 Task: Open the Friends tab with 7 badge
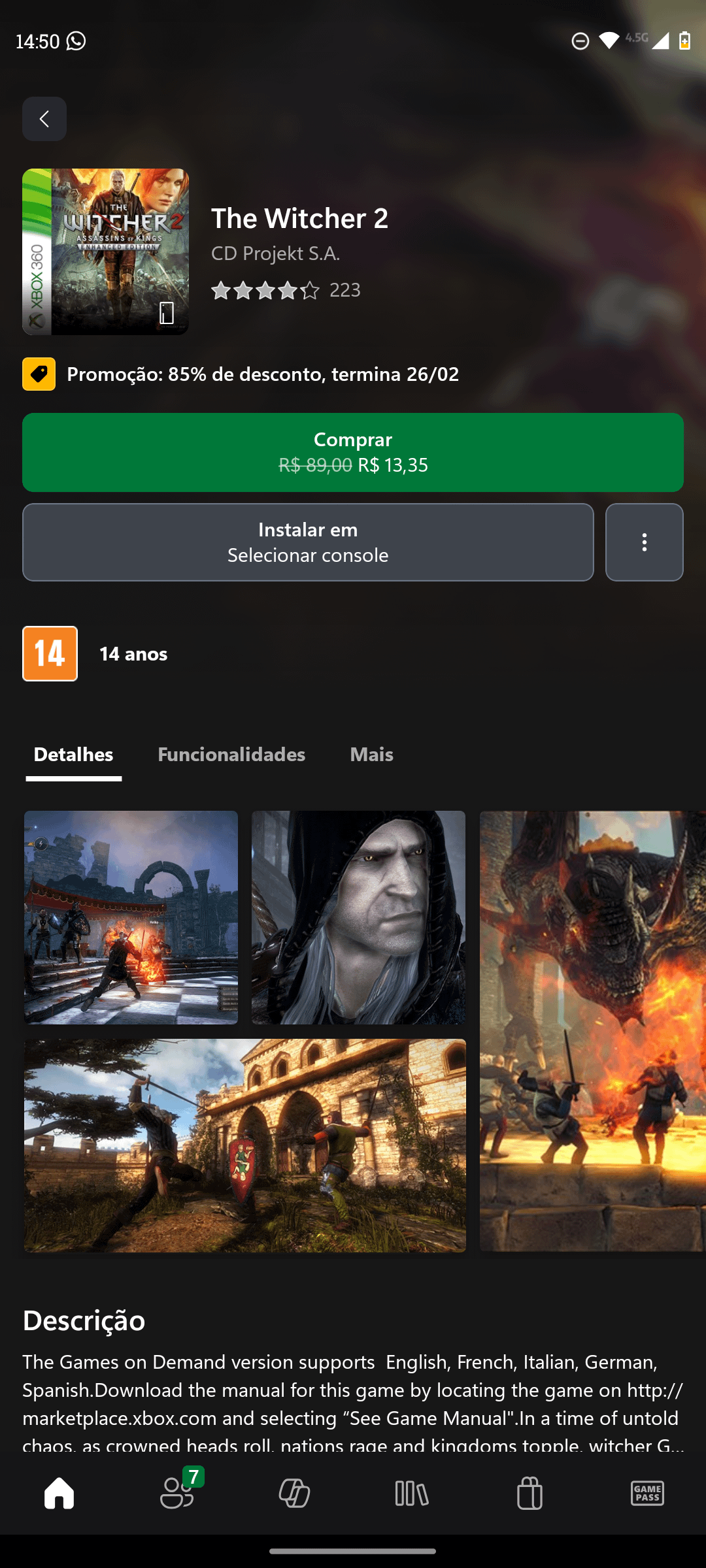pos(176,1494)
